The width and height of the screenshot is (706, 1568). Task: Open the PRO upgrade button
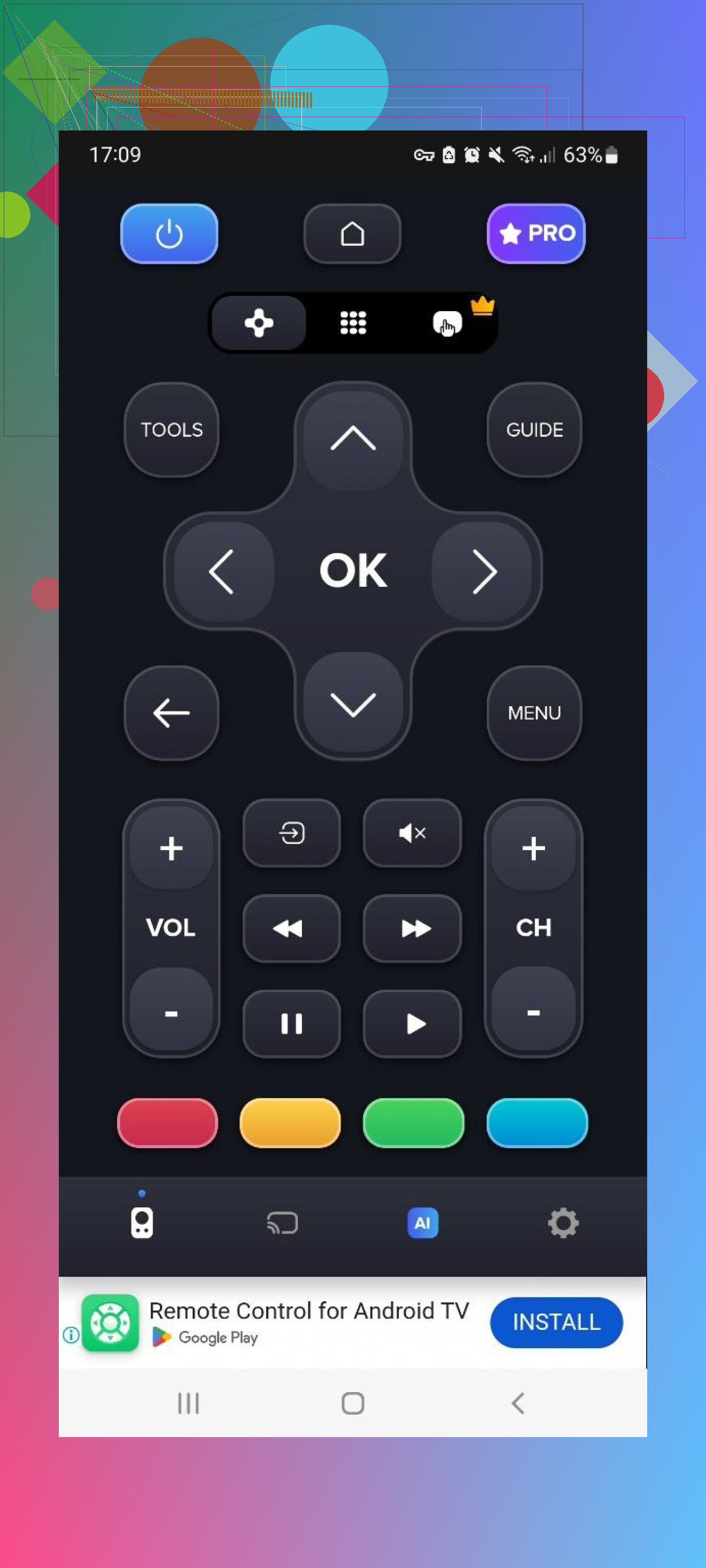(535, 234)
